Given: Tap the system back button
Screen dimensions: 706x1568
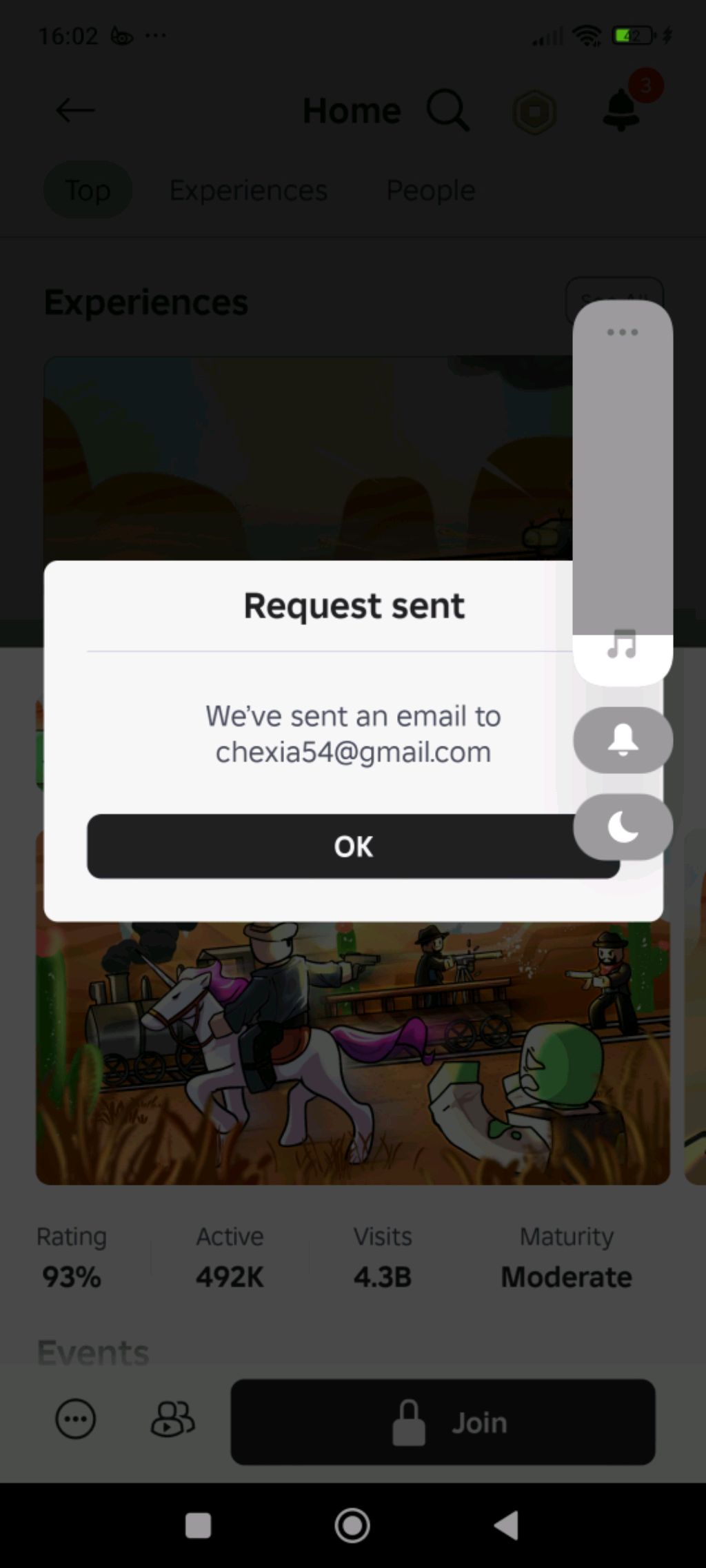Looking at the screenshot, I should tap(507, 1525).
